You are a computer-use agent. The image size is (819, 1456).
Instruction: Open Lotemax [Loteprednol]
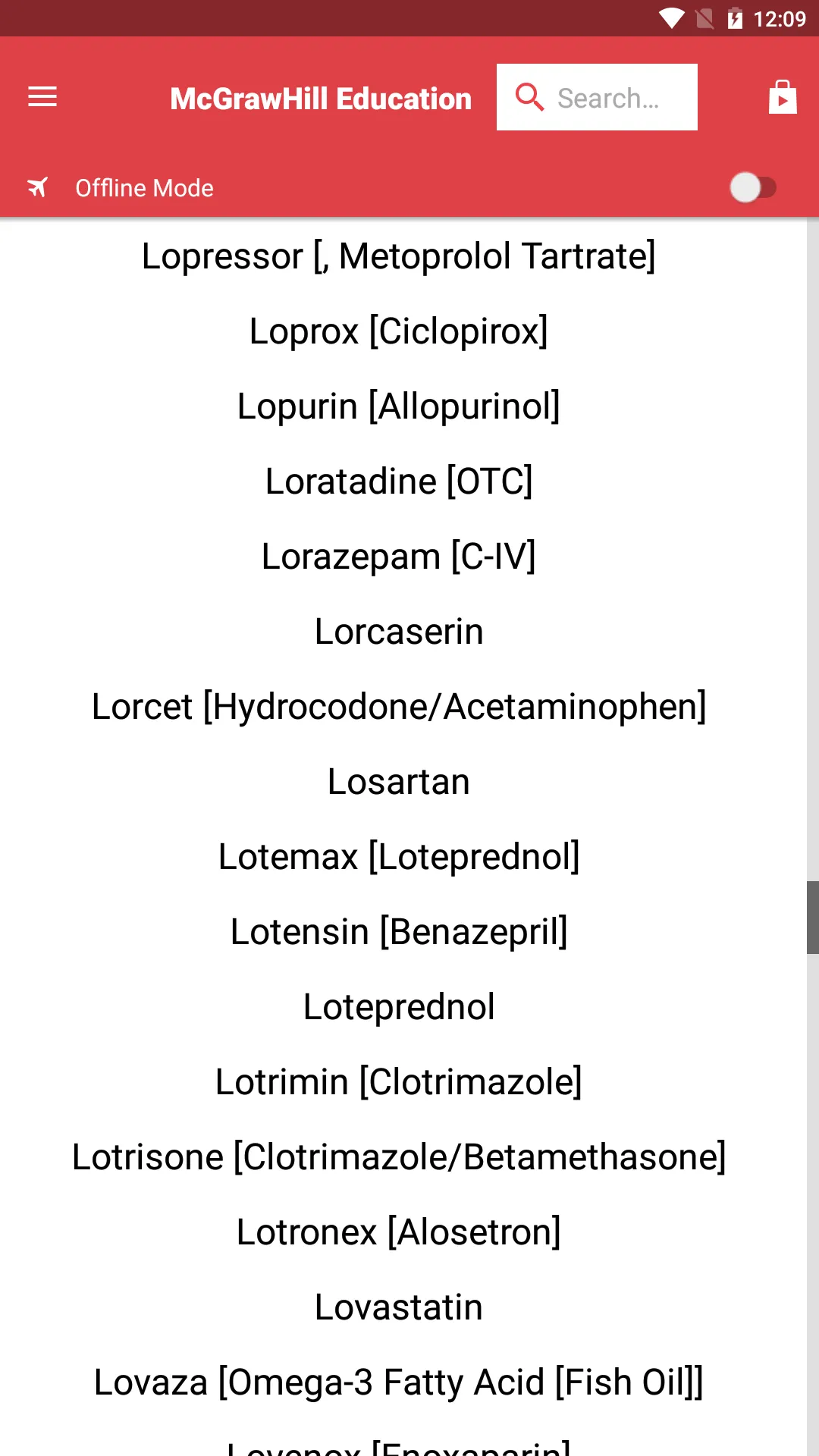click(399, 857)
